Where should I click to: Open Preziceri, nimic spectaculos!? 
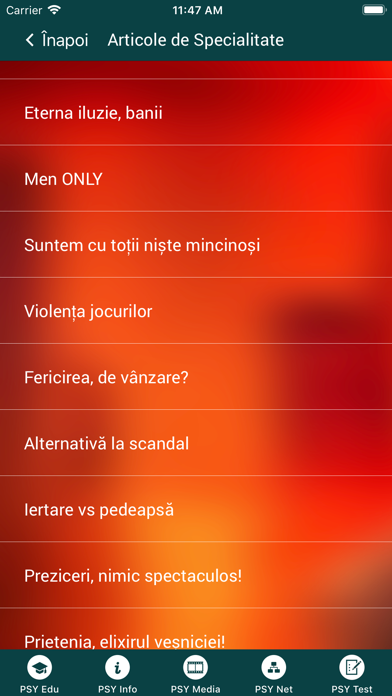click(196, 575)
